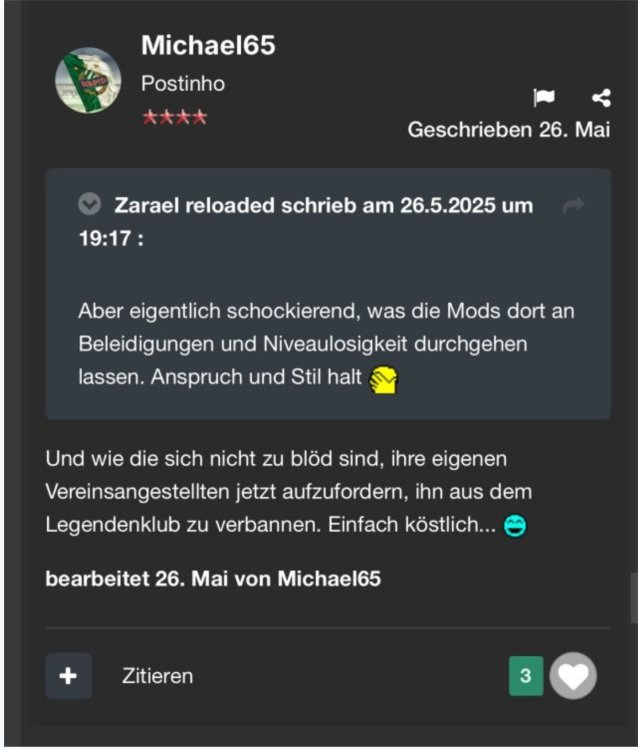
Task: Jump to the original quoted post
Action: (x=573, y=205)
